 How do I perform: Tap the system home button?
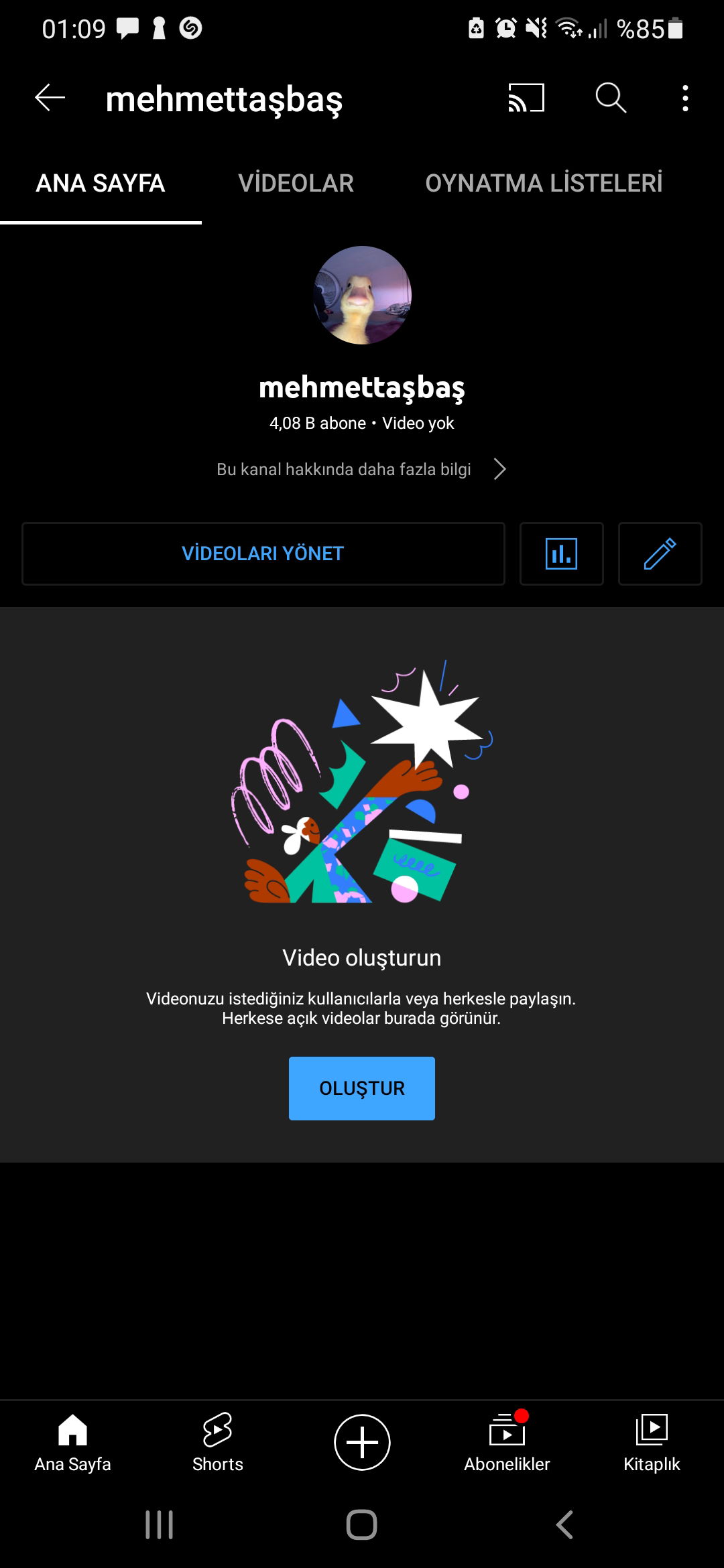tap(362, 1524)
